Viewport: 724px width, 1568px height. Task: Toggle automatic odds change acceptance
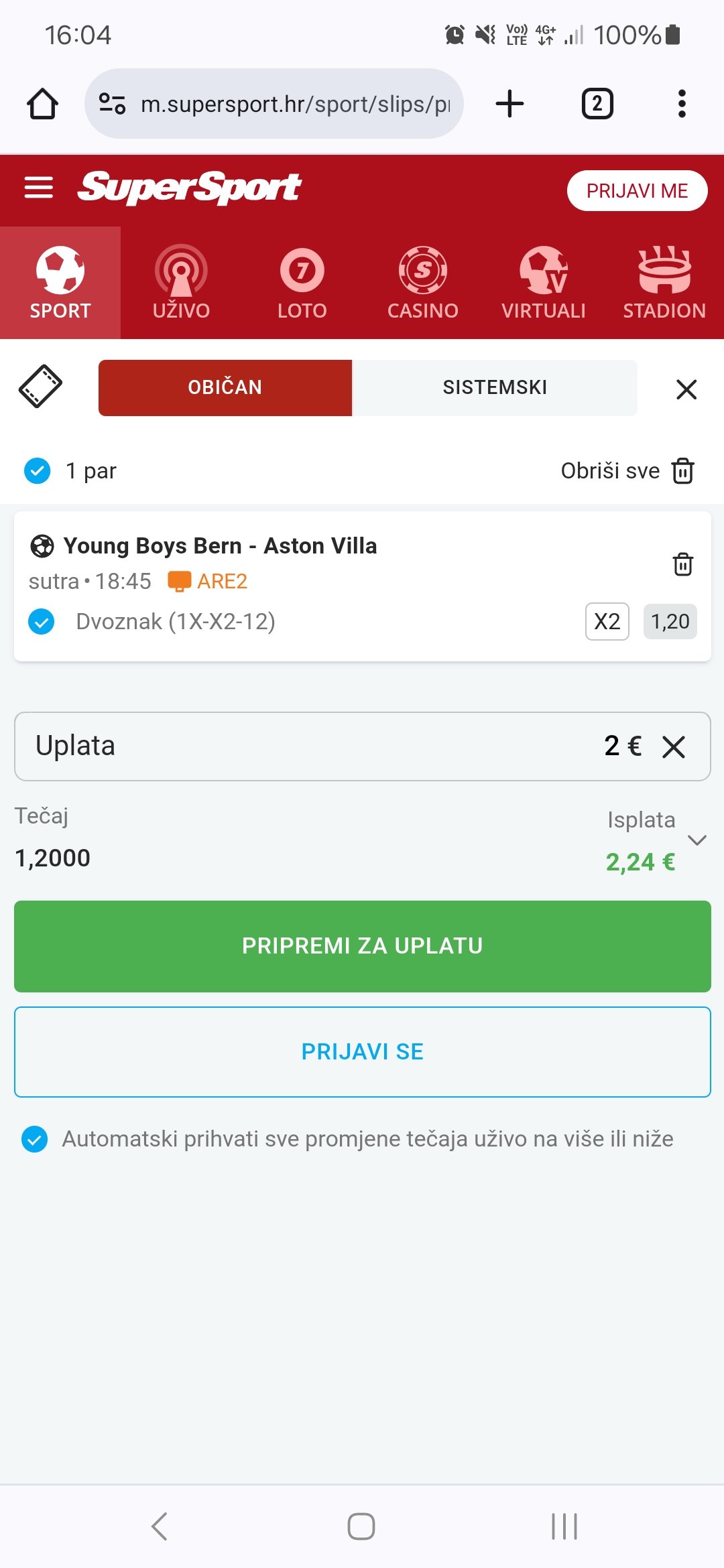pyautogui.click(x=35, y=1139)
